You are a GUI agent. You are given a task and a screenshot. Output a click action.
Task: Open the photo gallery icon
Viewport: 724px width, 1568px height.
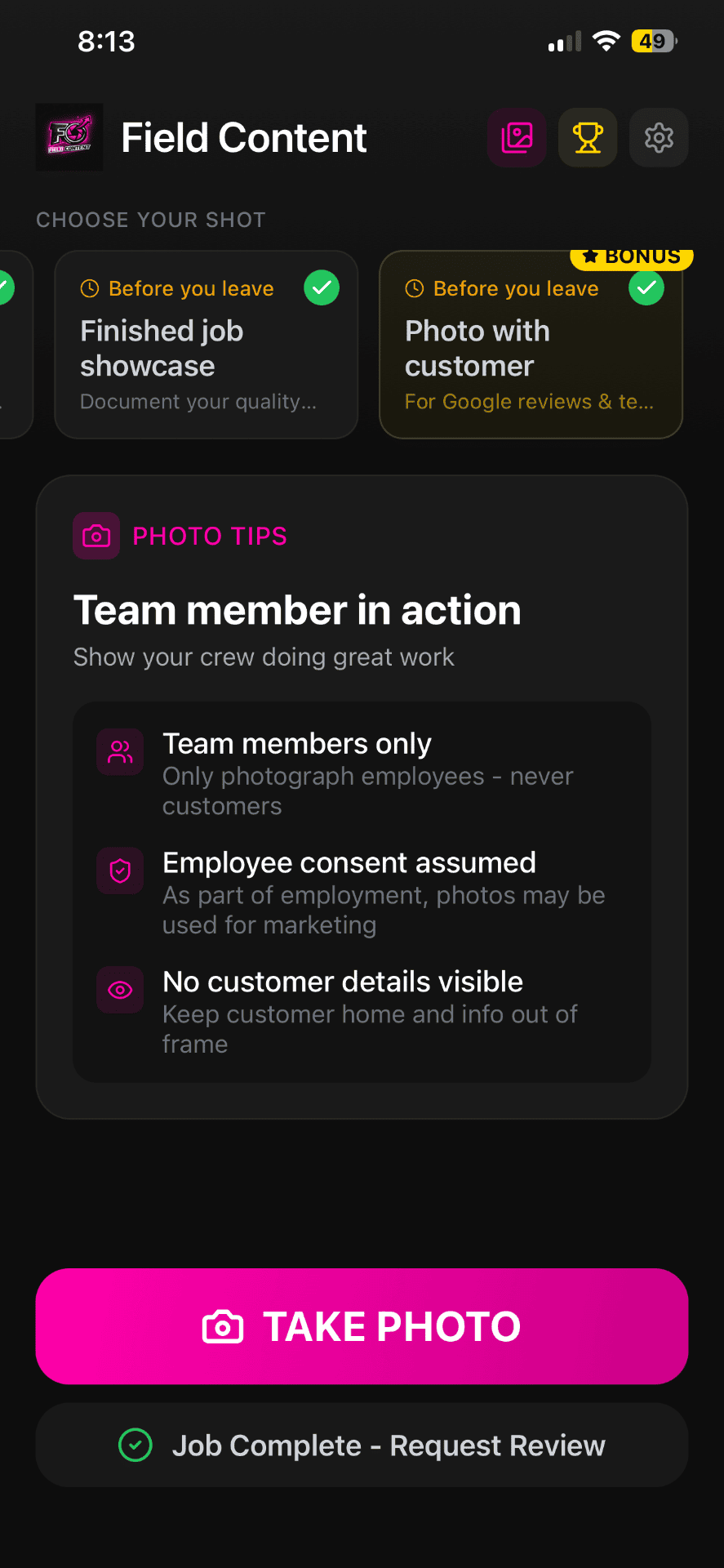tap(517, 137)
